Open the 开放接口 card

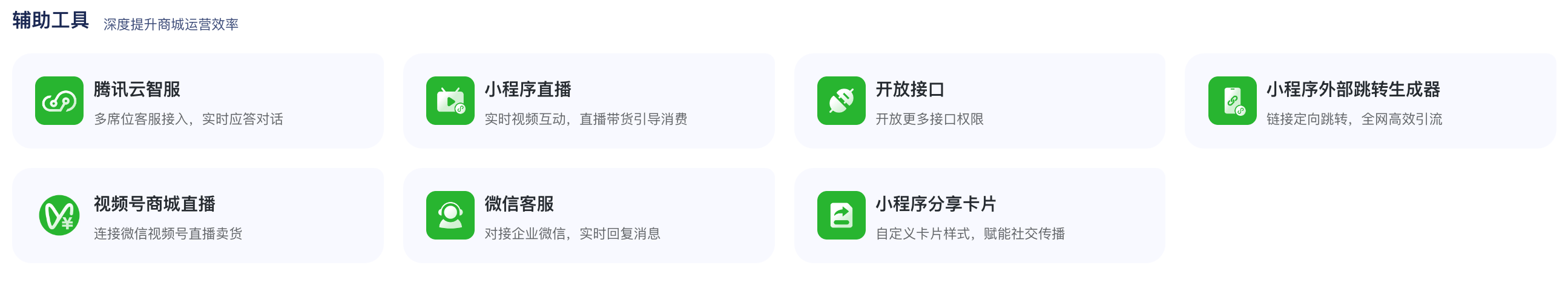click(x=980, y=101)
